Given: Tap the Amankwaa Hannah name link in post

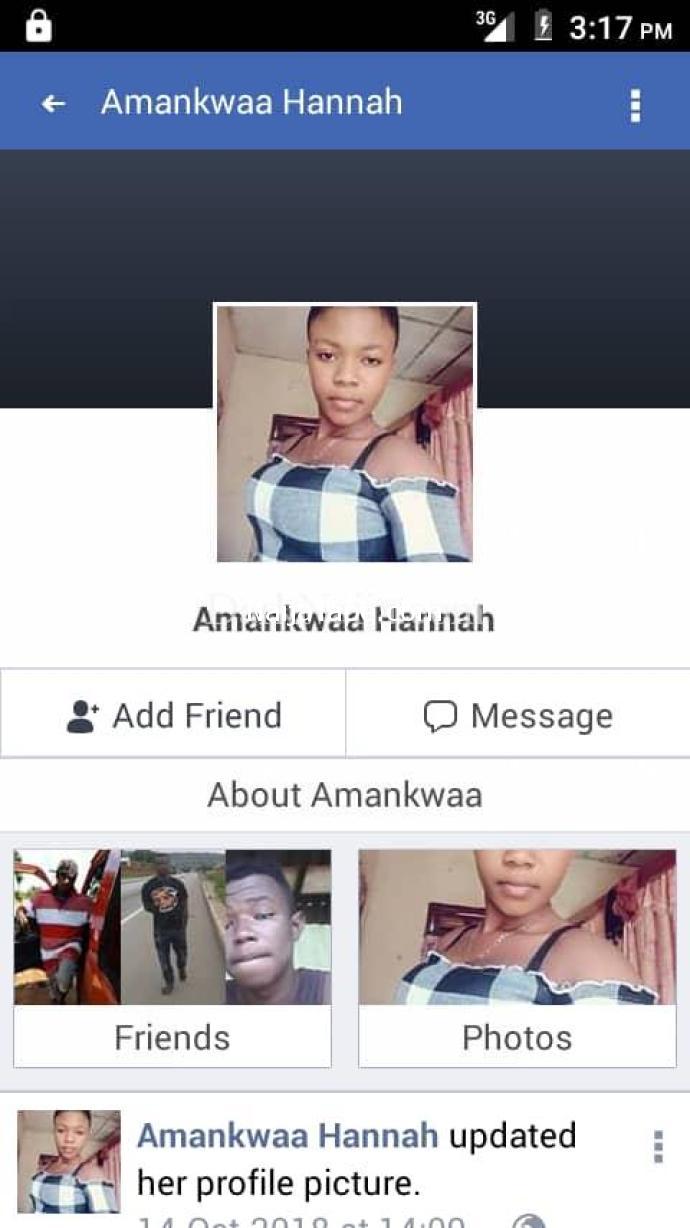Looking at the screenshot, I should pos(288,1136).
